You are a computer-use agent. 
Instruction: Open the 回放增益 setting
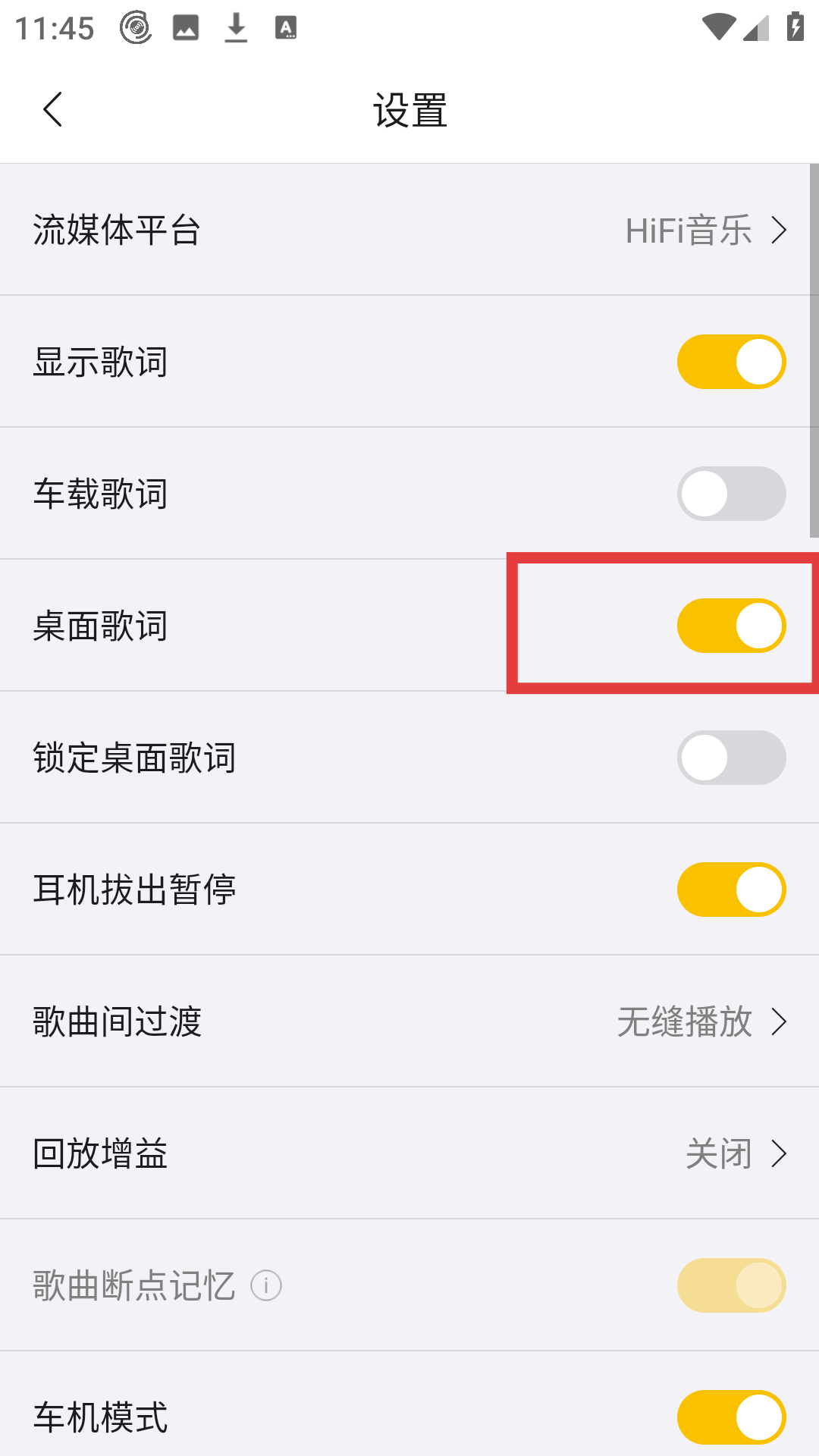pos(409,1153)
